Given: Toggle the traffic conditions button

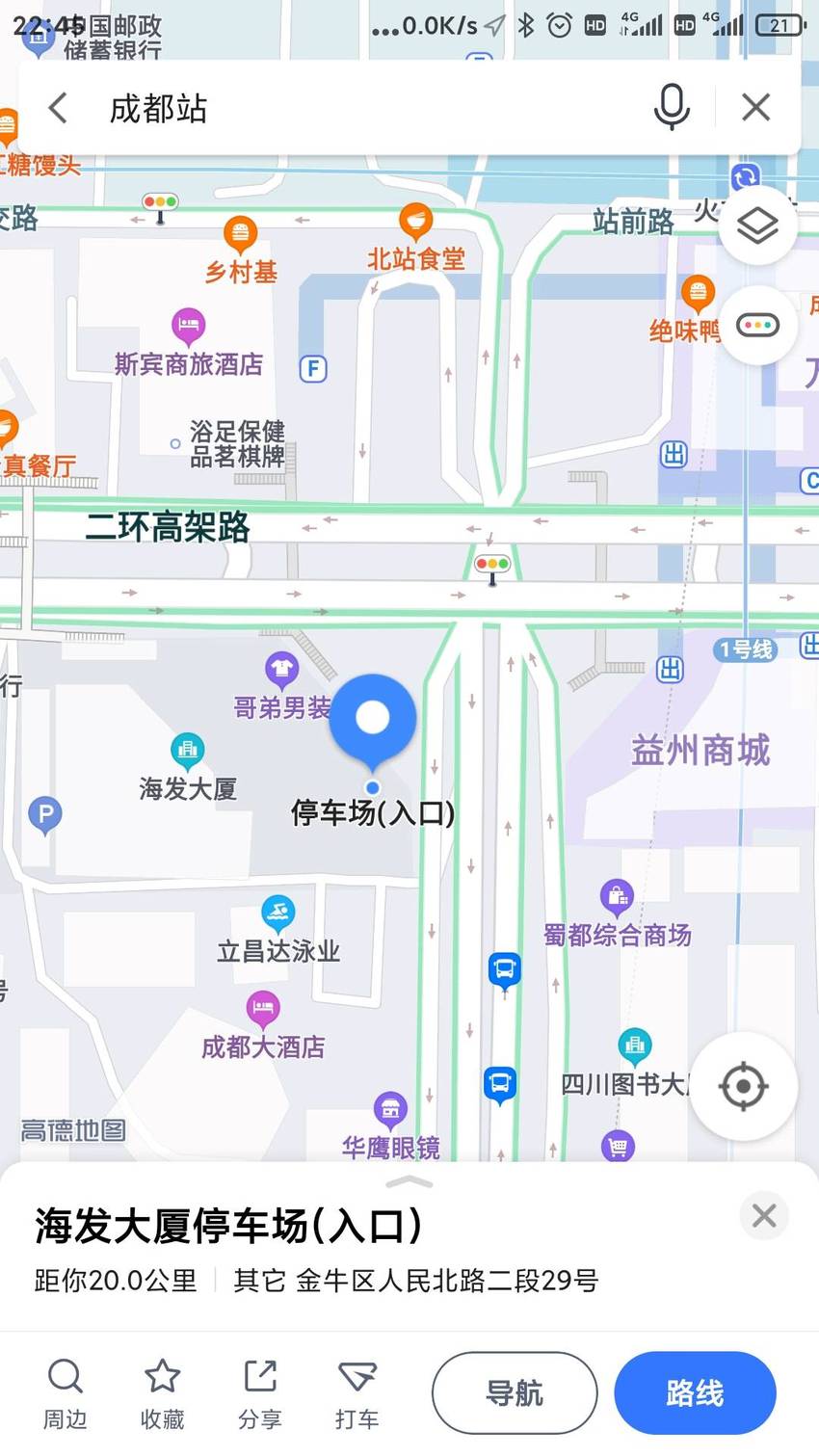Looking at the screenshot, I should pos(757,325).
